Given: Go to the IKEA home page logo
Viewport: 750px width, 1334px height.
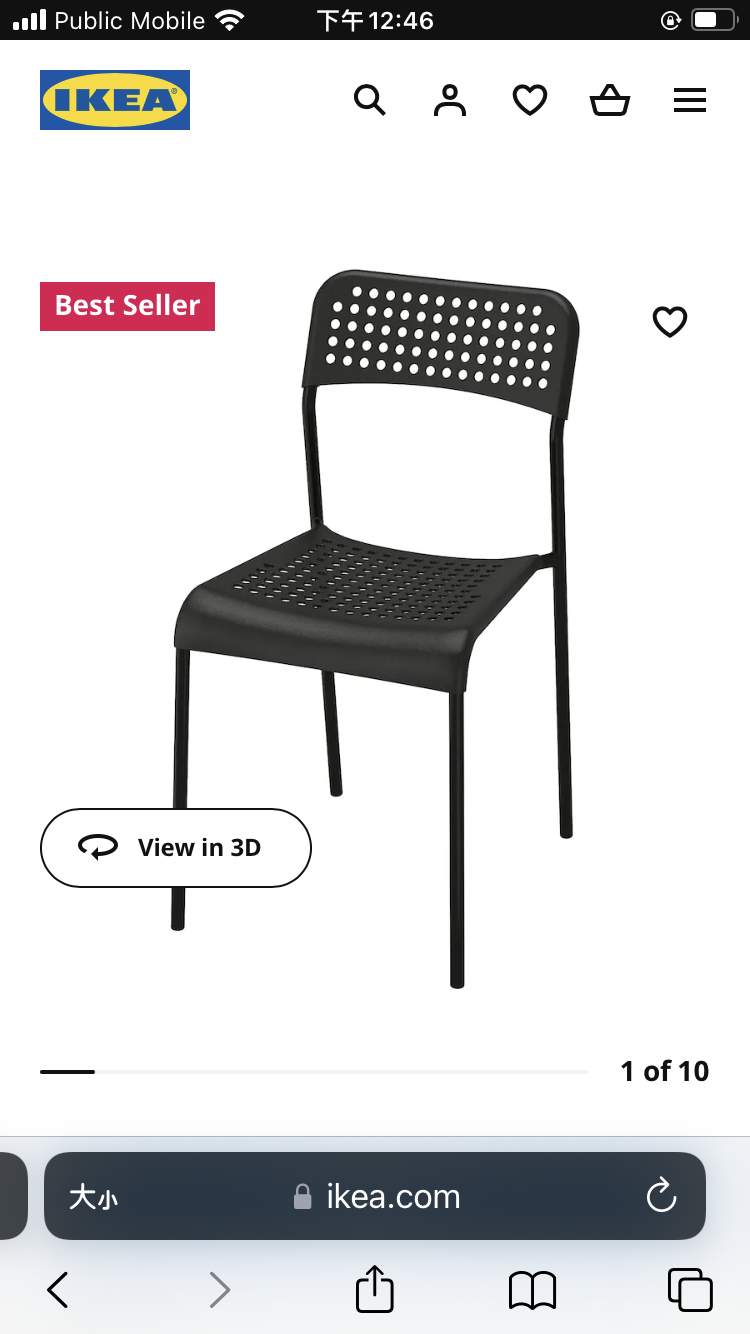Looking at the screenshot, I should pos(115,100).
